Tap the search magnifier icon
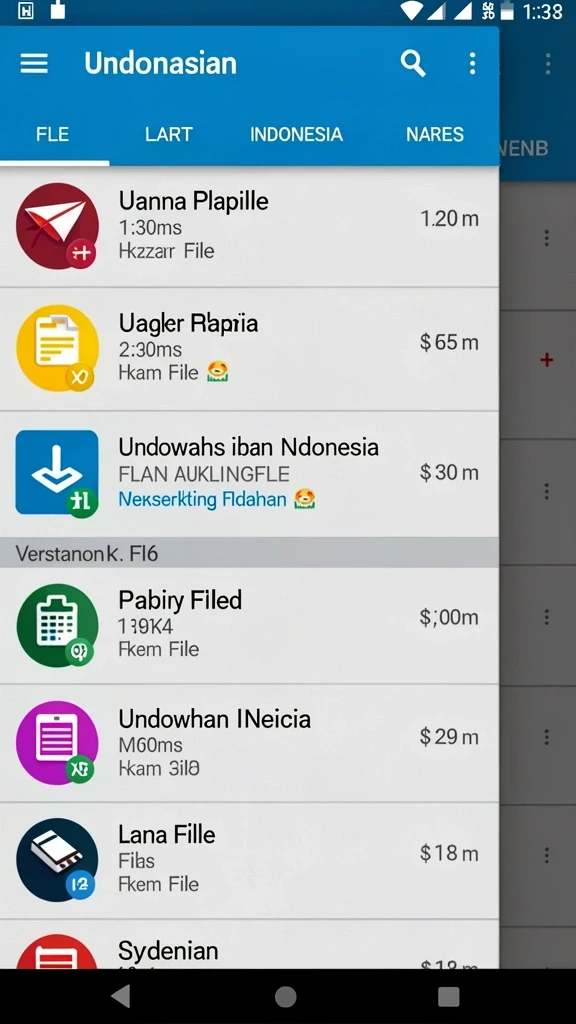 pyautogui.click(x=413, y=63)
